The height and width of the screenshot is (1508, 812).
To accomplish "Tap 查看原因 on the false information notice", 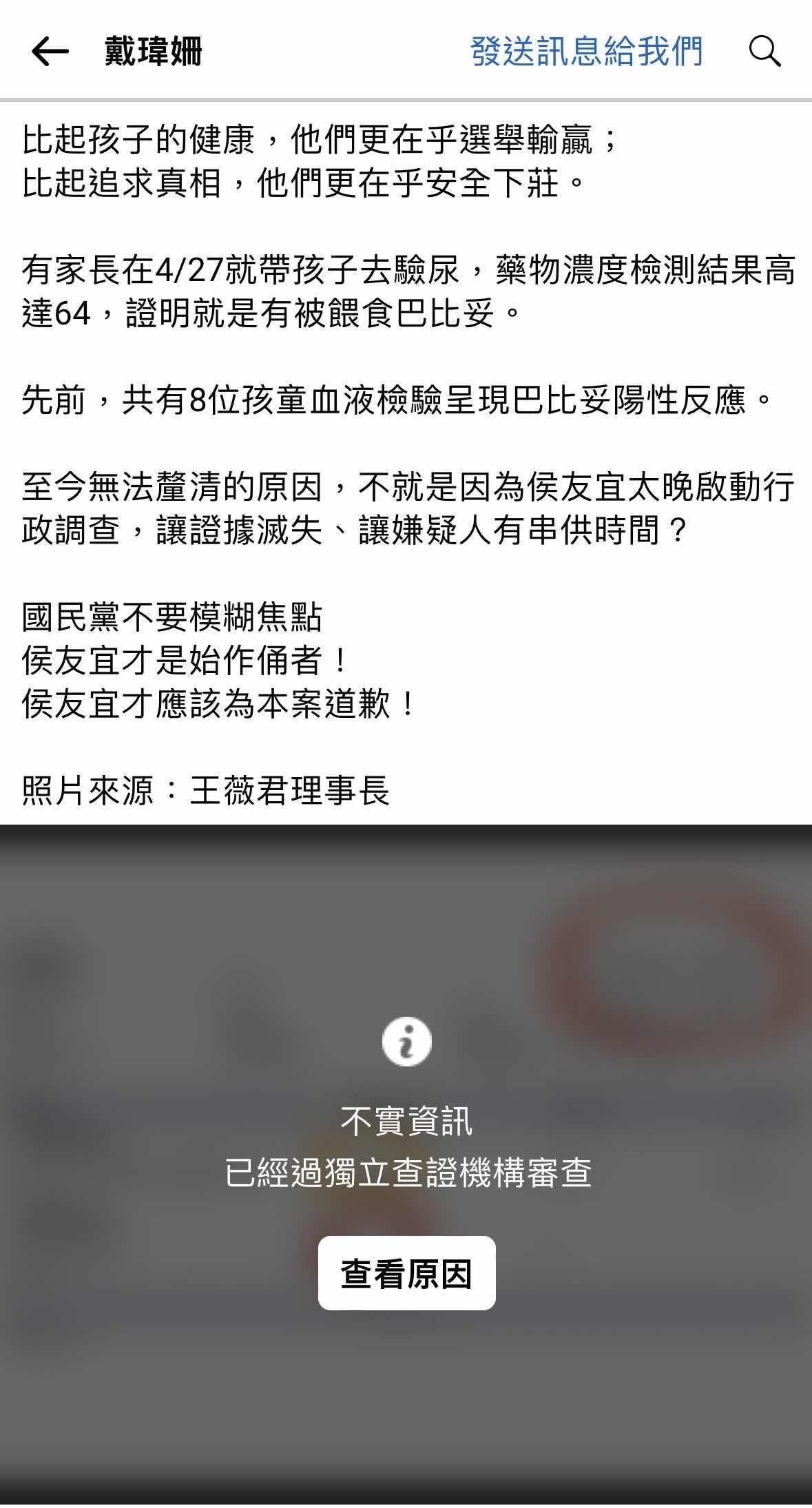I will [x=406, y=1274].
